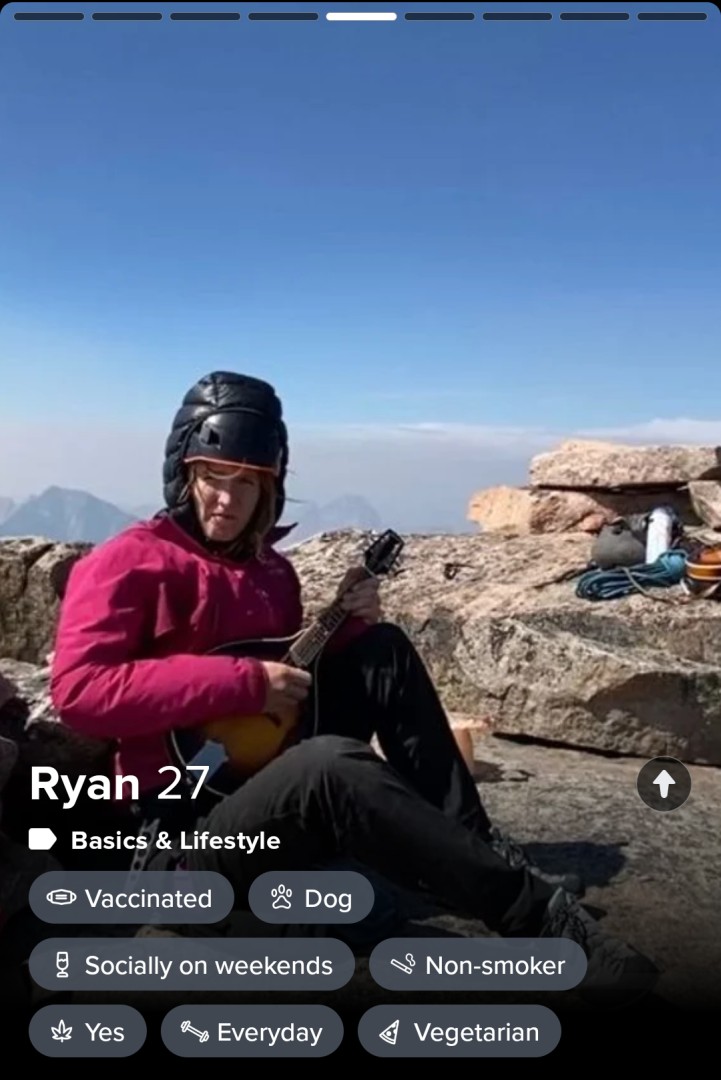The height and width of the screenshot is (1080, 721).
Task: Select the Everyday workout chip
Action: point(252,1032)
